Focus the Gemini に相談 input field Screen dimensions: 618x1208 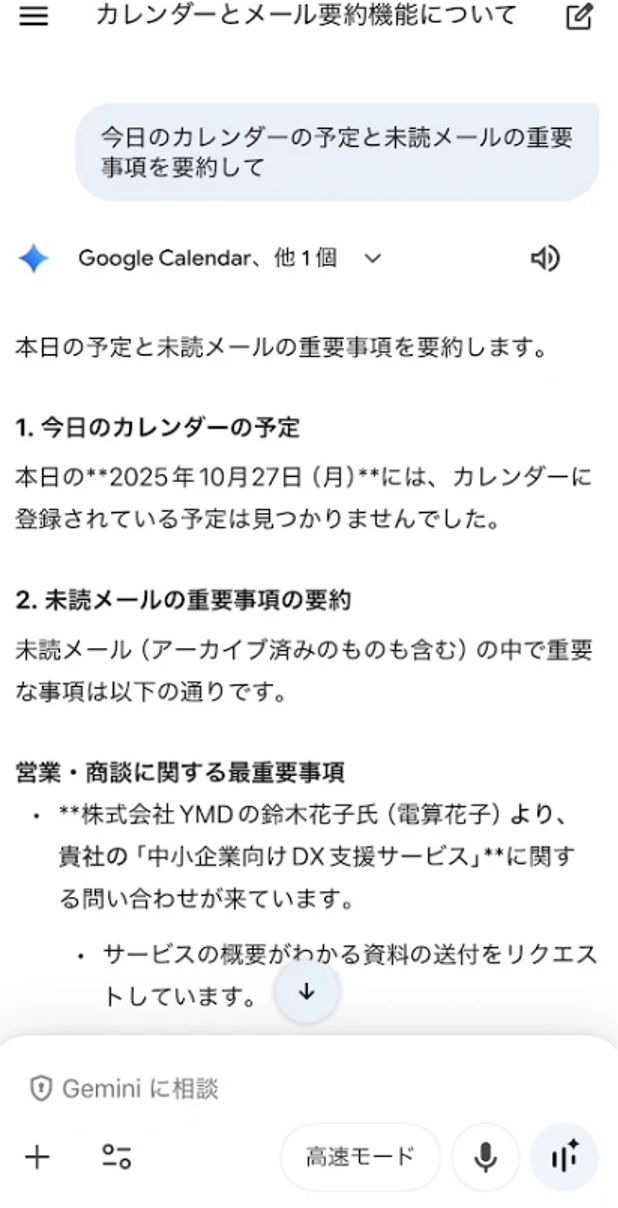[300, 1088]
